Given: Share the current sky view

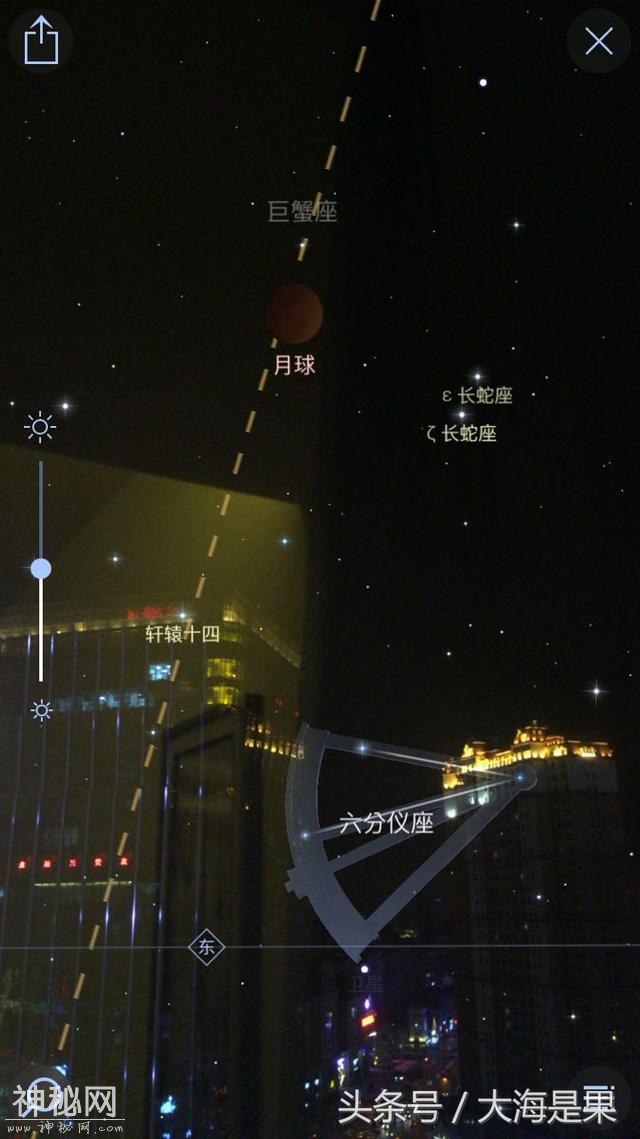Looking at the screenshot, I should point(41,41).
